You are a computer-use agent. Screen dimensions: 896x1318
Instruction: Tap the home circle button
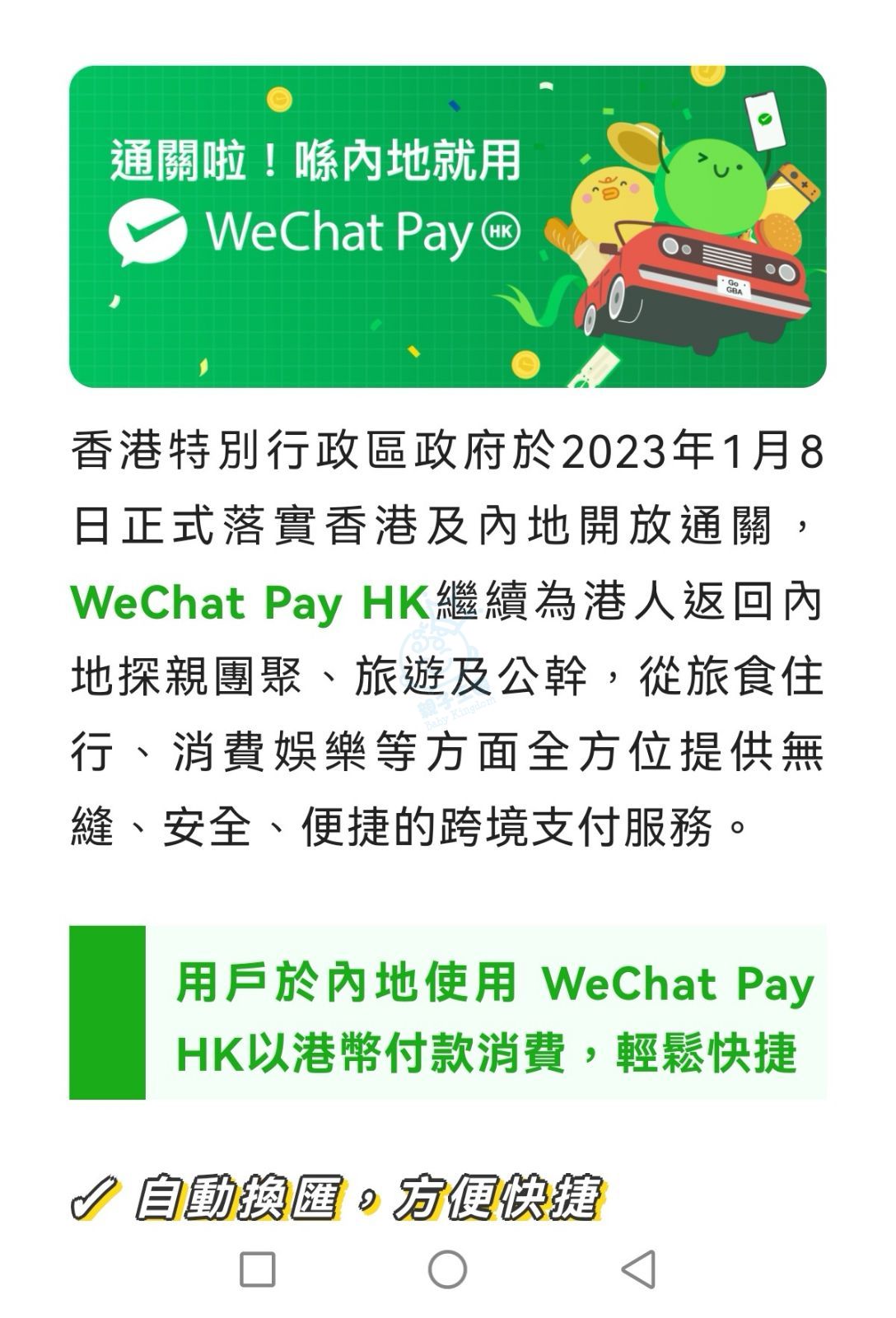tap(447, 1269)
